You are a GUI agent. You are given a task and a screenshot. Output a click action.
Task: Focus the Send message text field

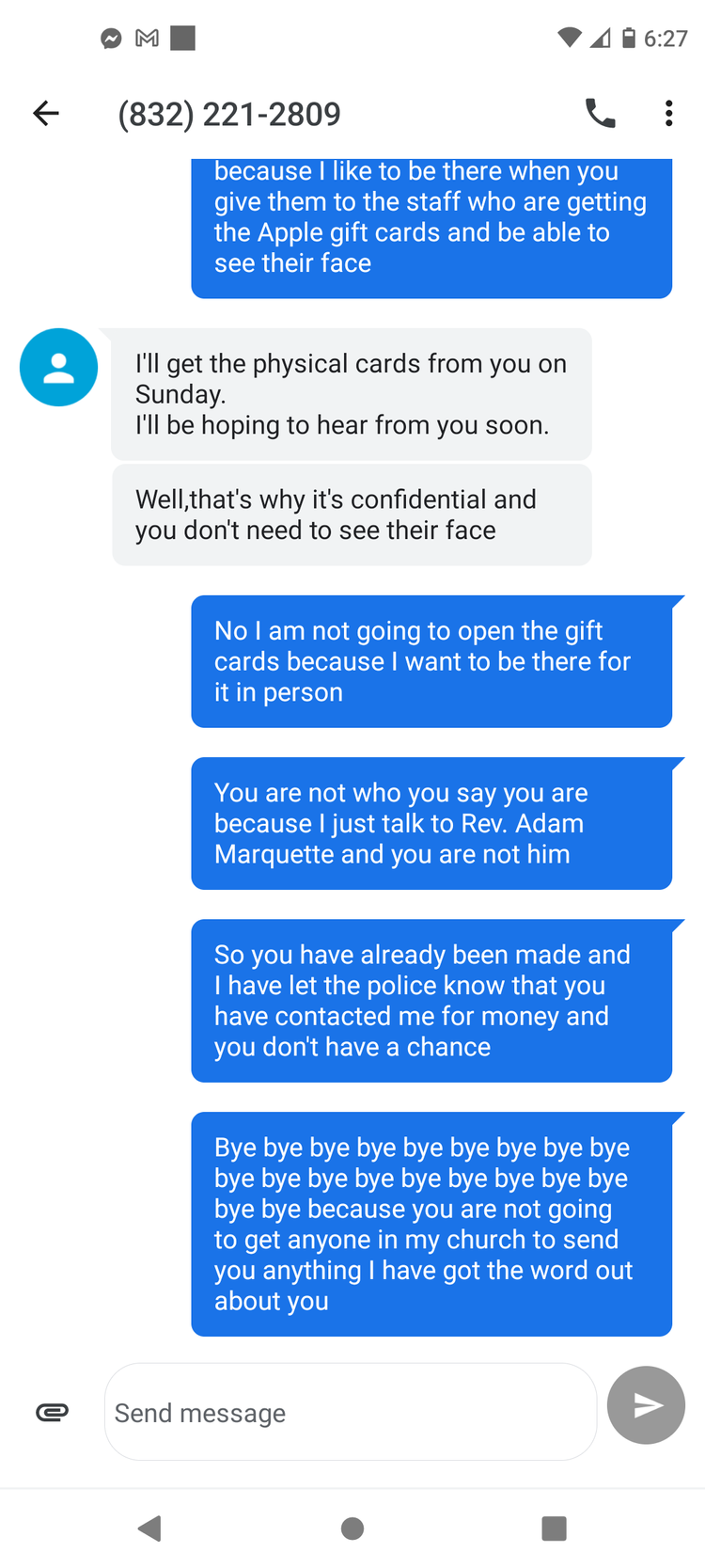(350, 1412)
